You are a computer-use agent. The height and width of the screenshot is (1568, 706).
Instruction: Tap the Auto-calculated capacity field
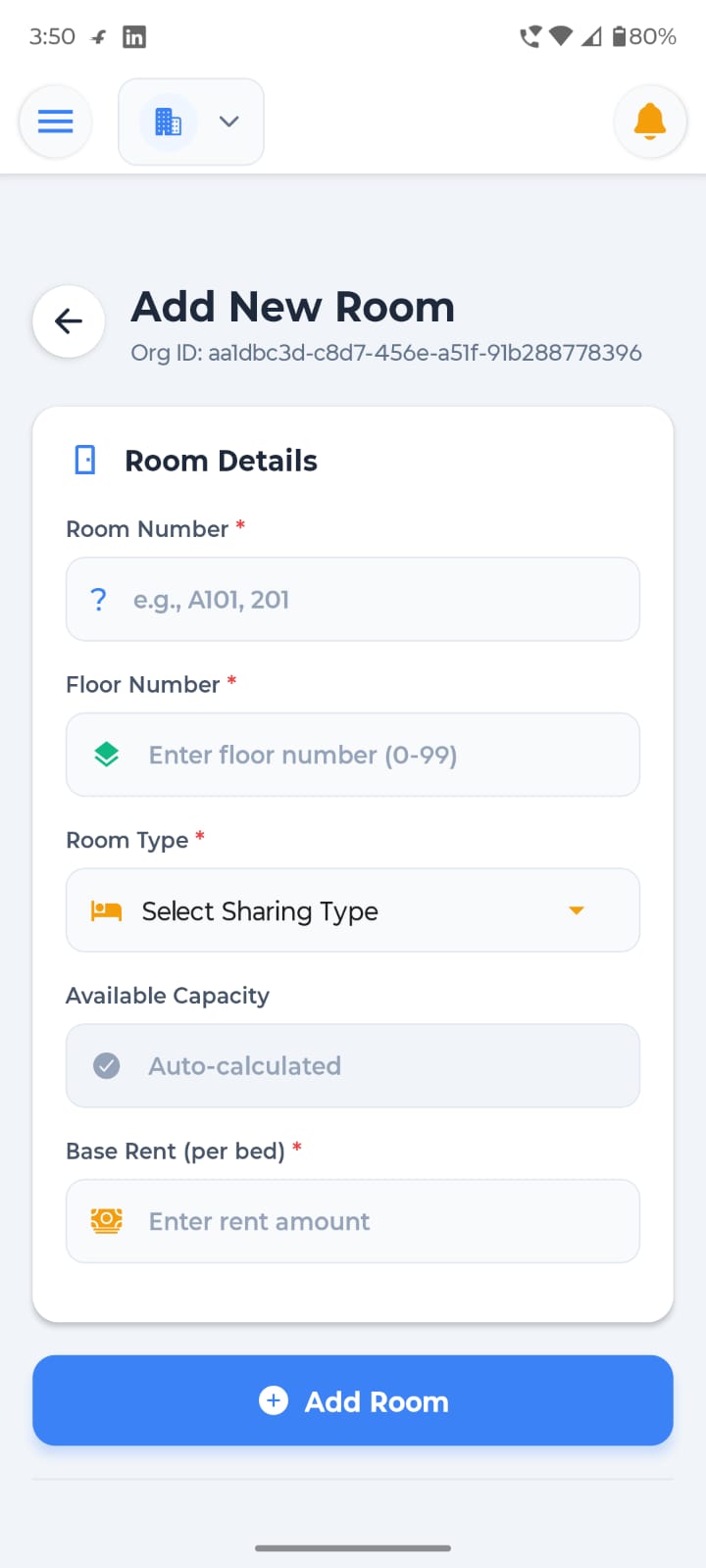pos(353,1065)
